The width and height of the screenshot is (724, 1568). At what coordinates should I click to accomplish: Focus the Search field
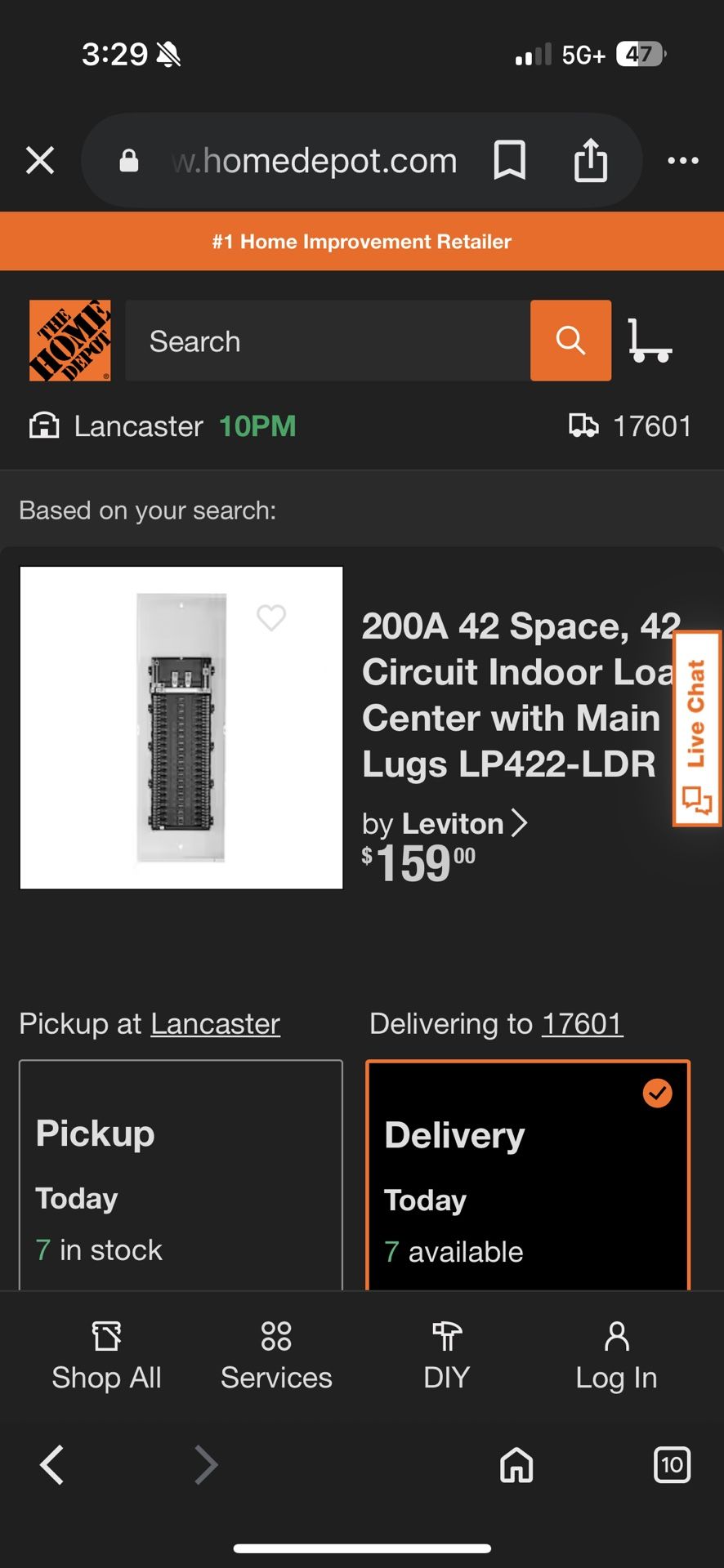coord(327,341)
